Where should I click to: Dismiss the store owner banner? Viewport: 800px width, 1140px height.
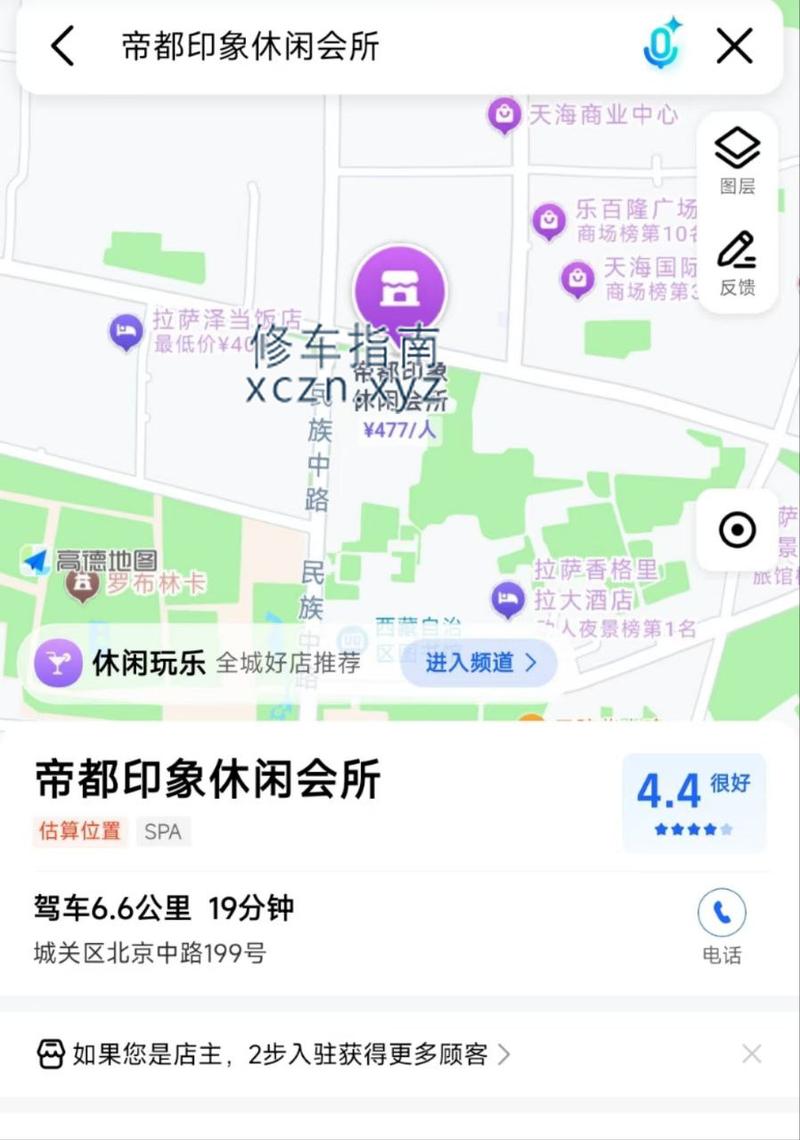pos(752,1053)
